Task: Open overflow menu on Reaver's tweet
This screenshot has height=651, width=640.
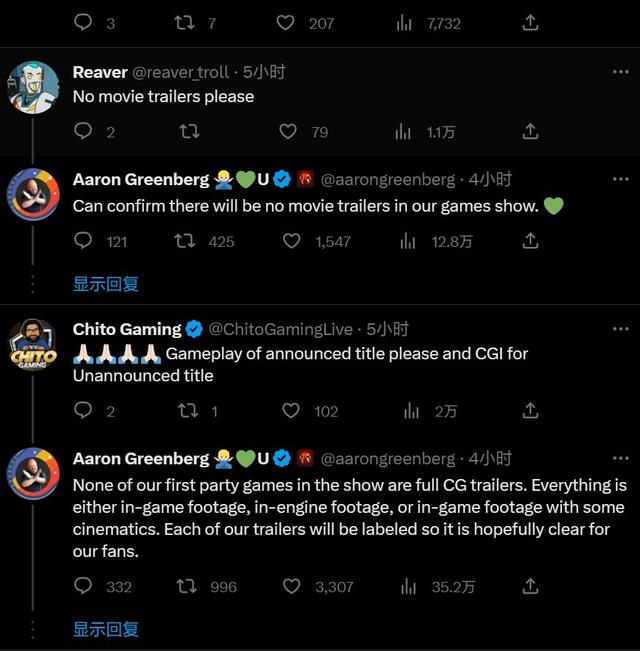Action: 621,72
